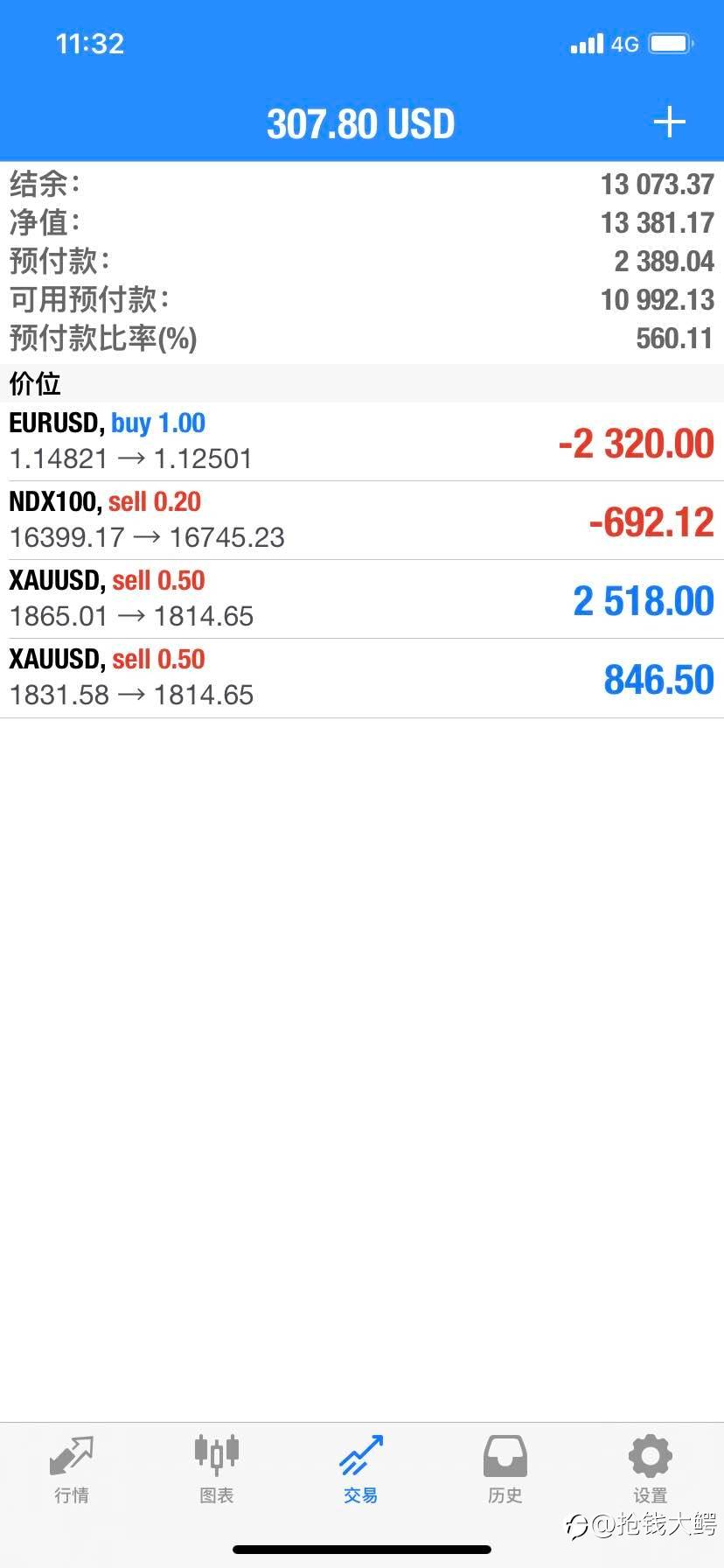Open the NDX100 sell 0.20 position
724x1568 pixels.
pyautogui.click(x=362, y=521)
